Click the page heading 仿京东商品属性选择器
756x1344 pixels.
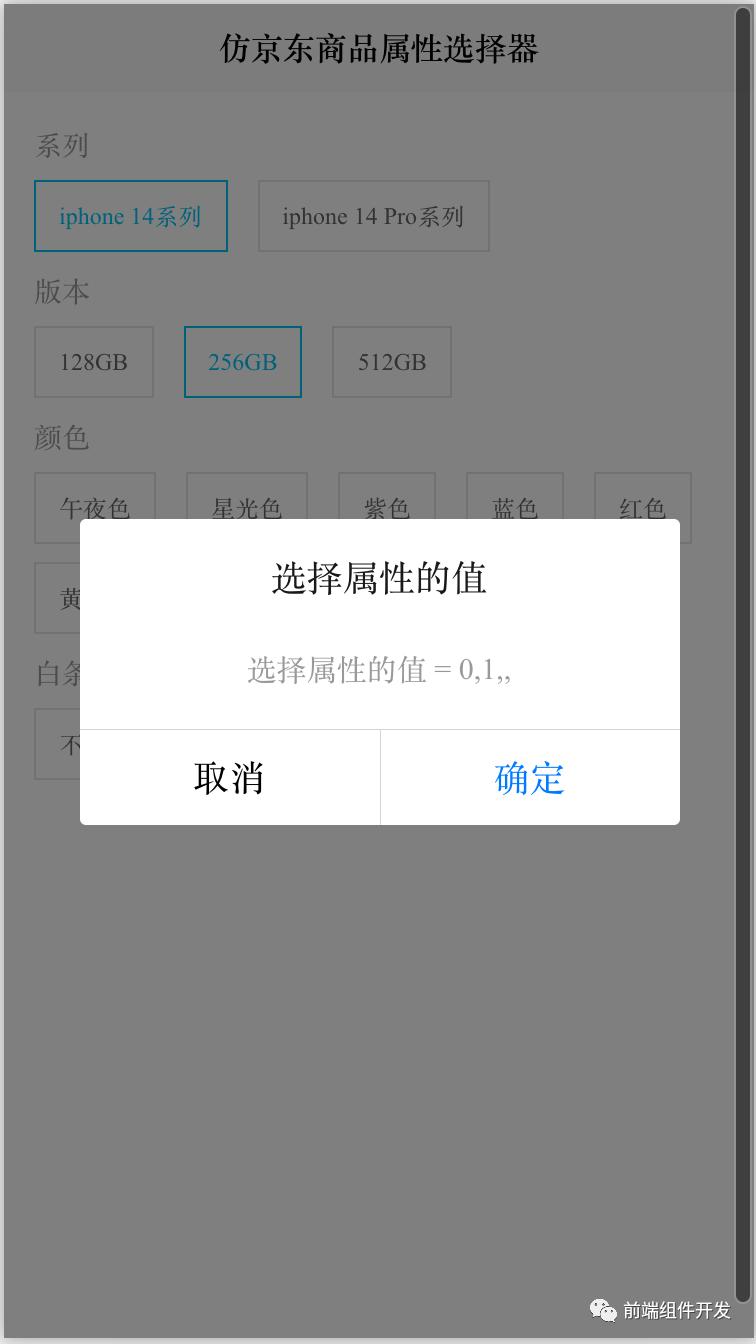click(378, 49)
